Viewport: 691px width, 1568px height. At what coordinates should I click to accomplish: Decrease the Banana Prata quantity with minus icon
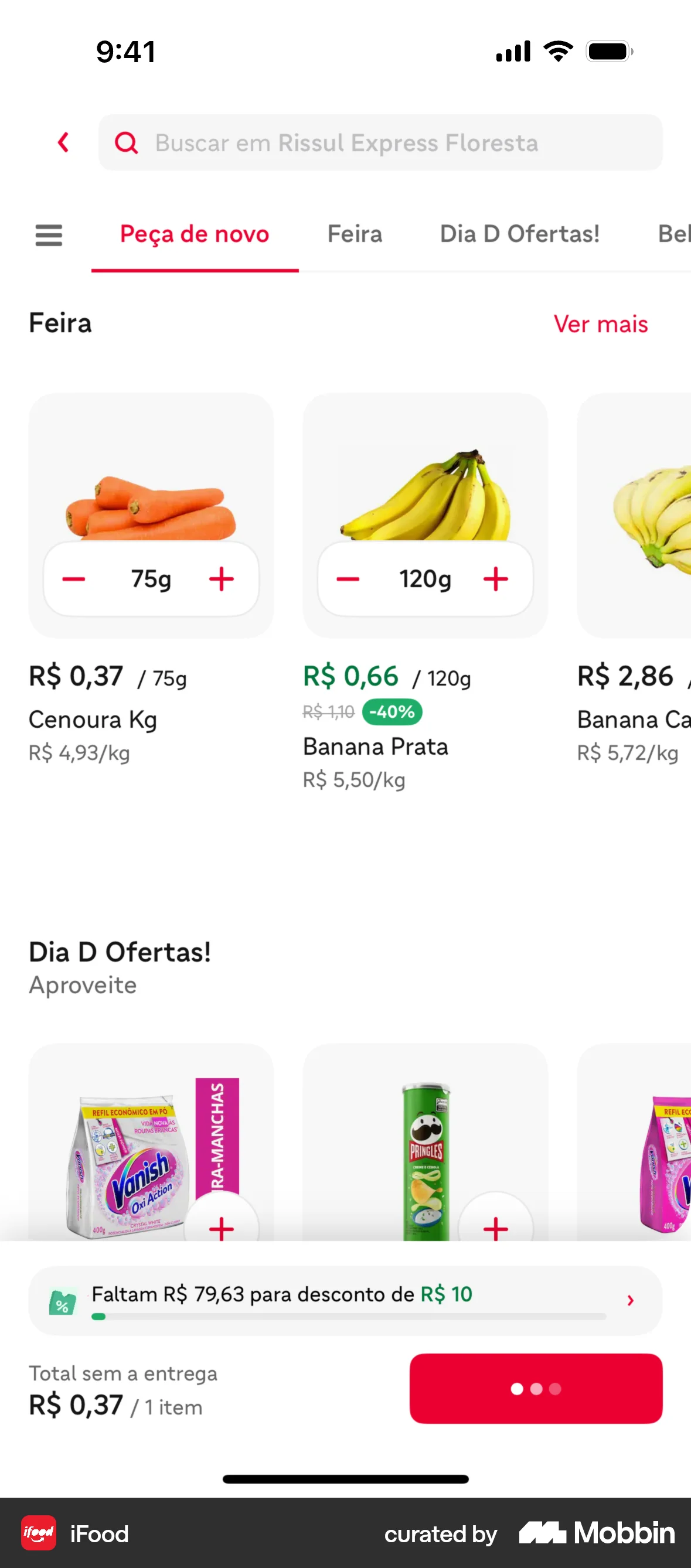click(348, 579)
